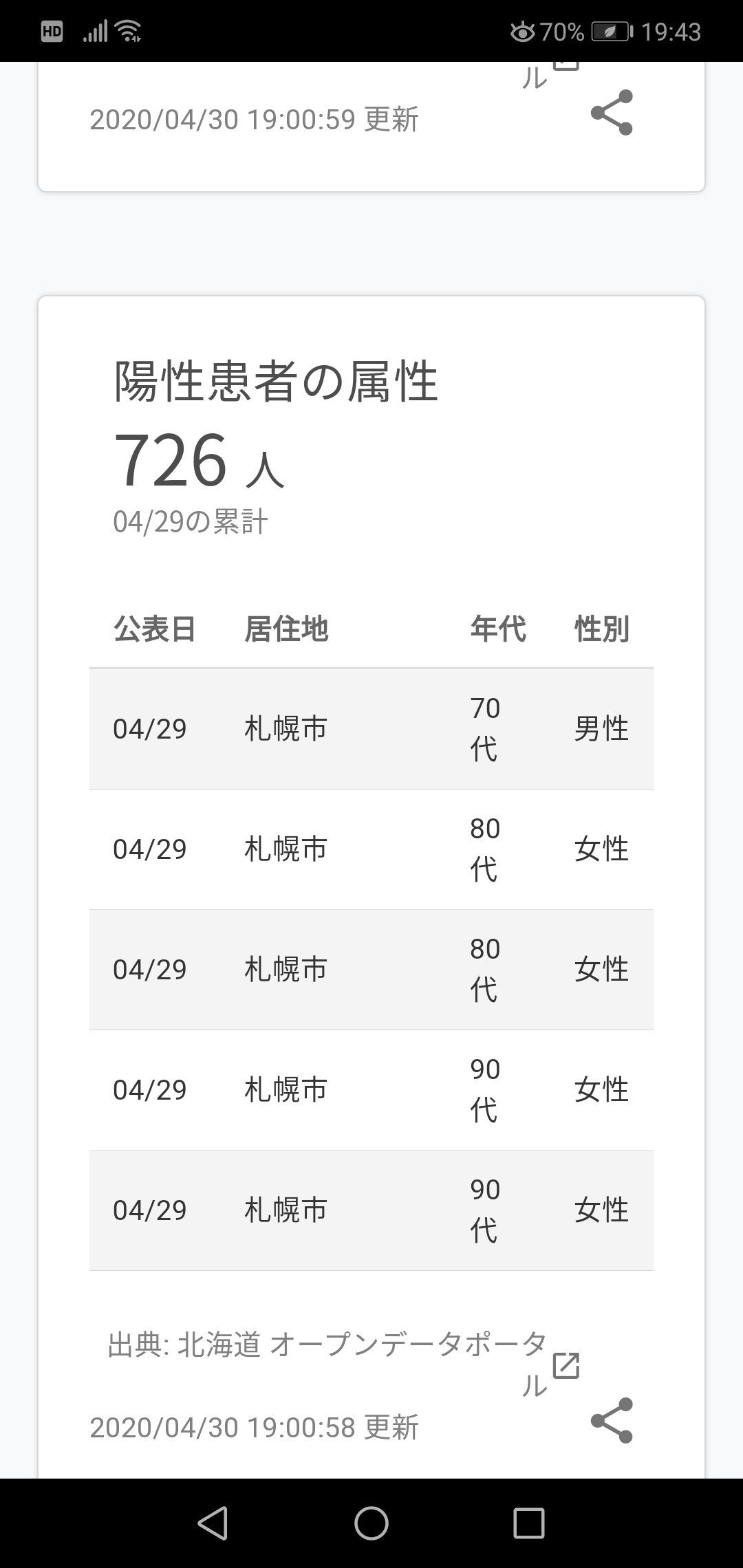The image size is (743, 1568).
Task: Go to the home screen
Action: pyautogui.click(x=371, y=1523)
